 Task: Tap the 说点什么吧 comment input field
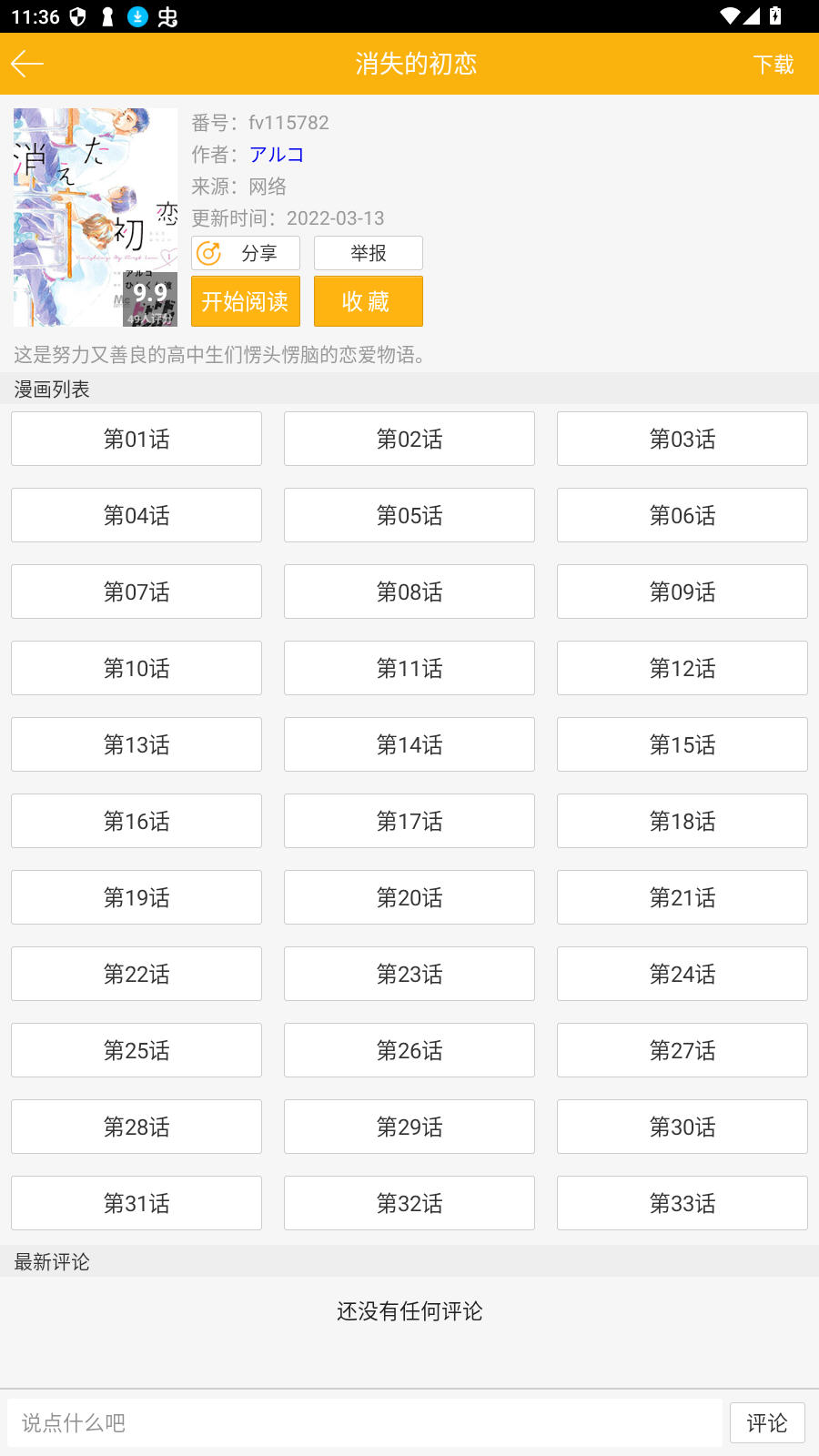pos(364,1422)
